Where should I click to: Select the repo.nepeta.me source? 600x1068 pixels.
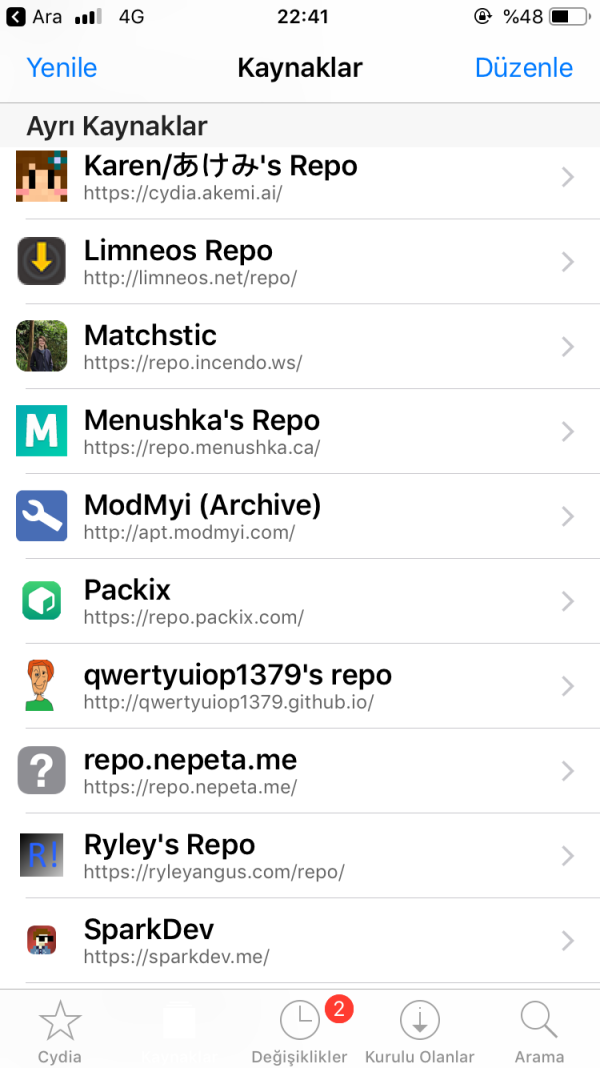pyautogui.click(x=300, y=772)
